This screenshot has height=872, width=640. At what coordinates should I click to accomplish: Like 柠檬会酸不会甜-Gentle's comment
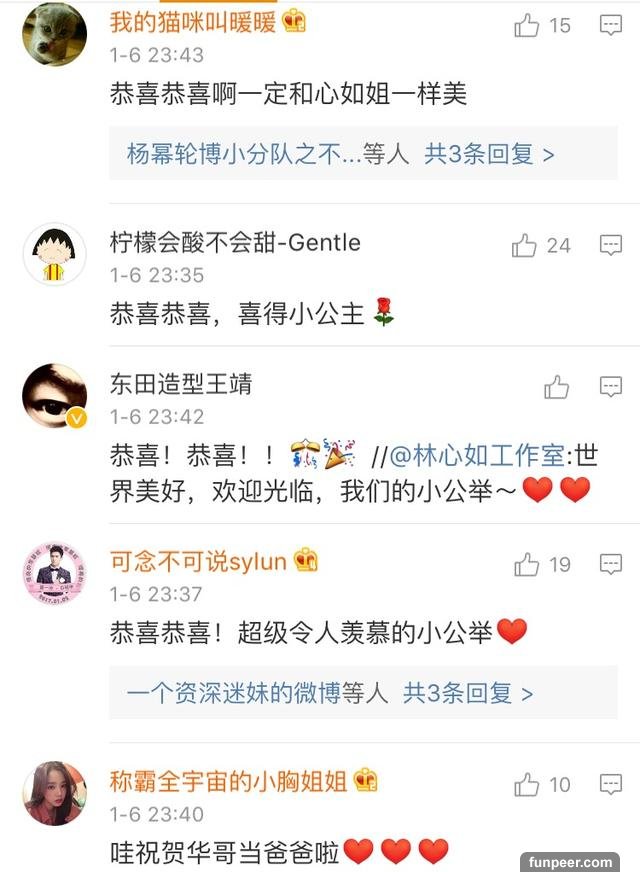point(525,245)
